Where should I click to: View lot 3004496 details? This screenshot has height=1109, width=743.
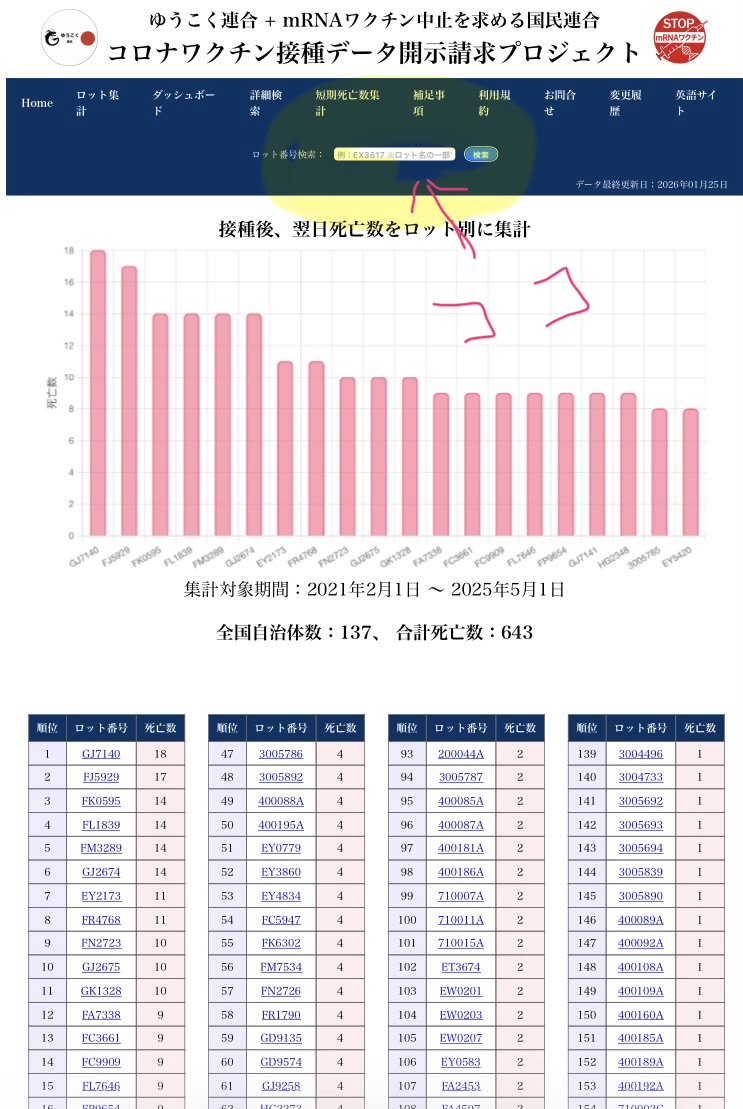[640, 754]
